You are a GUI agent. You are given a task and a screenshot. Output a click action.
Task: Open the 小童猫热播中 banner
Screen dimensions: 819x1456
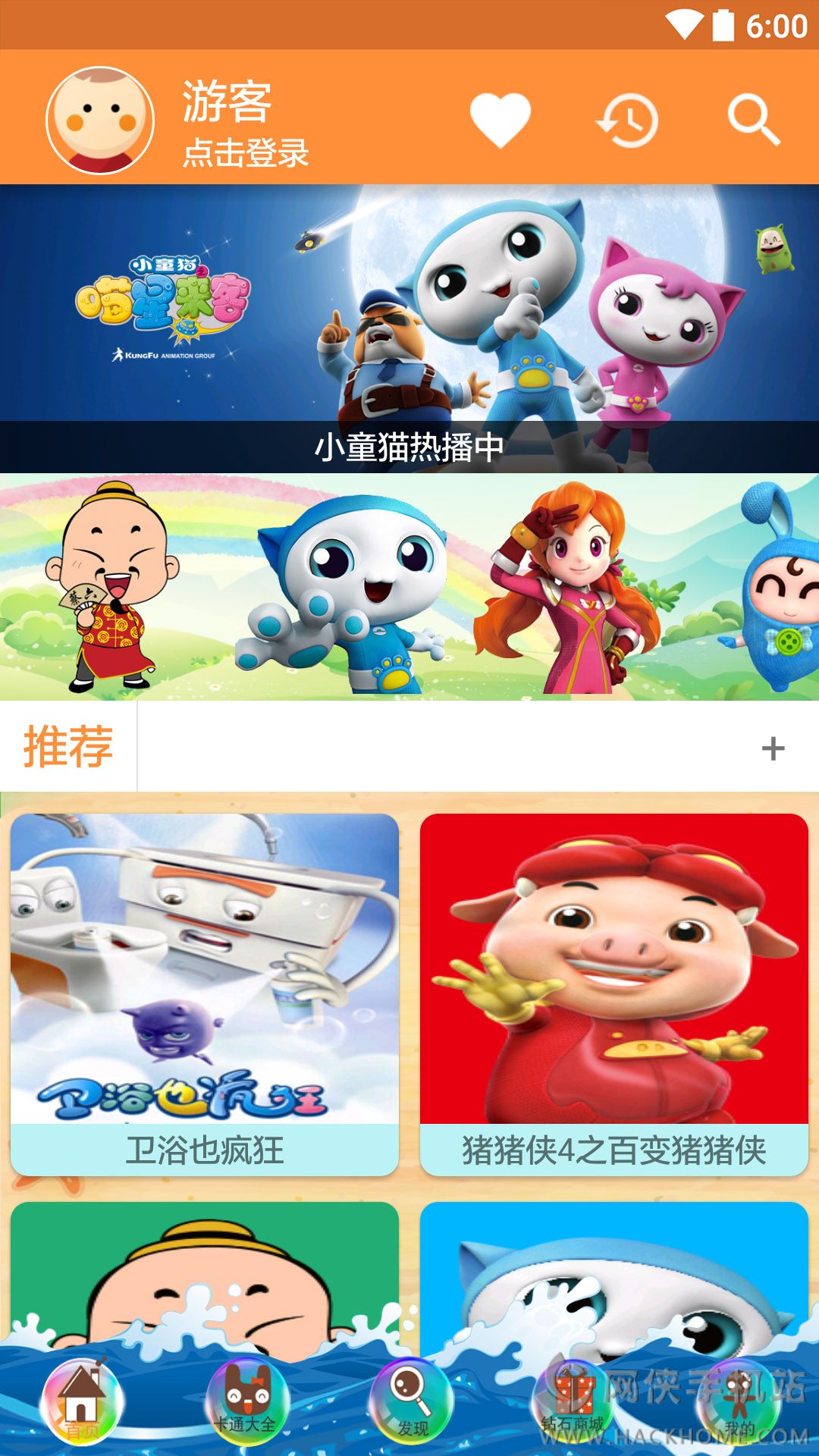pos(409,328)
